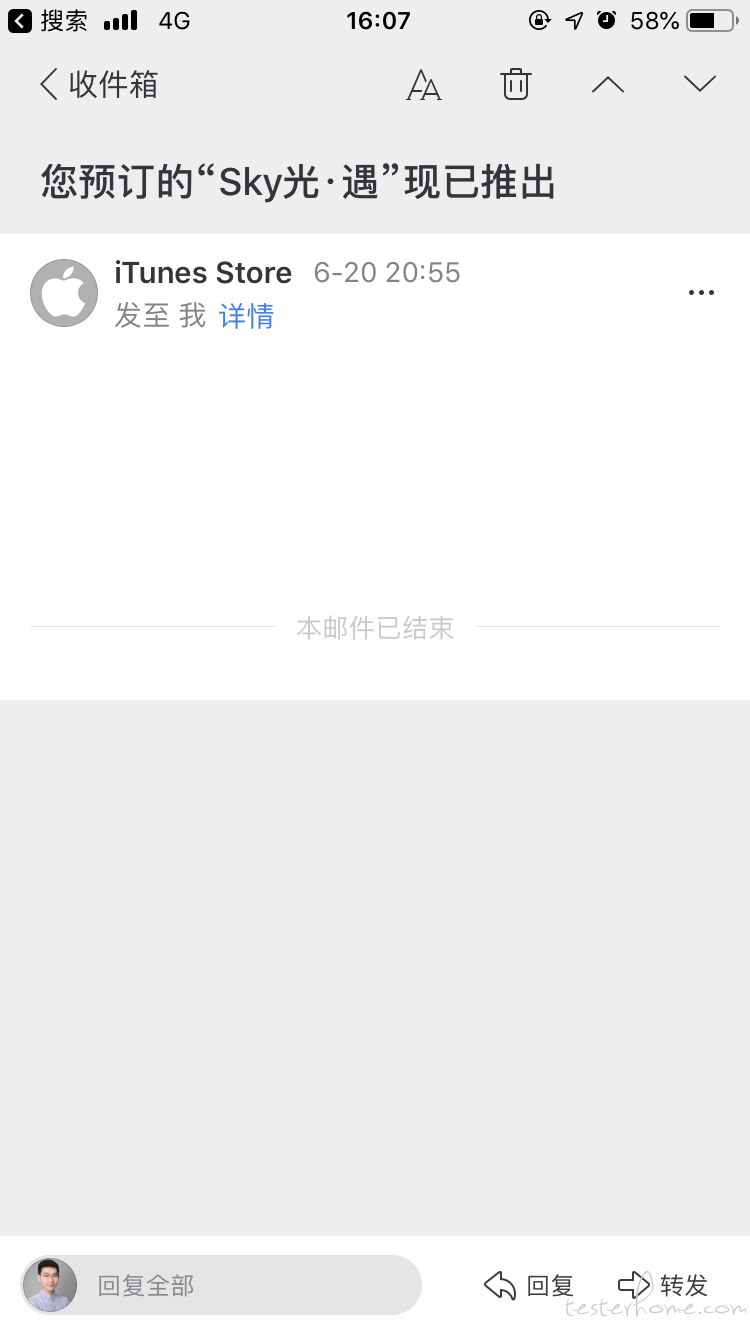The image size is (750, 1334).
Task: Tap the 详情 link for sender details
Action: [246, 316]
